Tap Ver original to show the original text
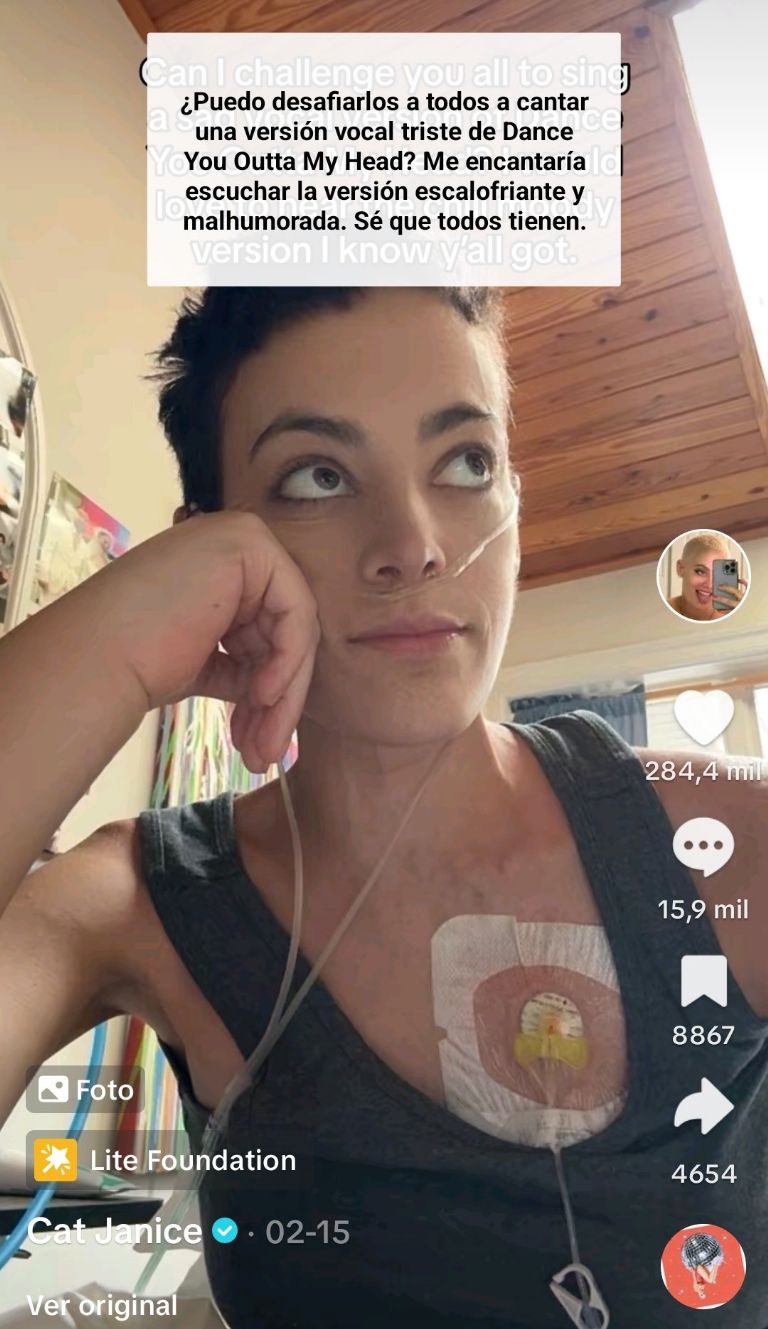This screenshot has height=1329, width=768. [101, 1305]
